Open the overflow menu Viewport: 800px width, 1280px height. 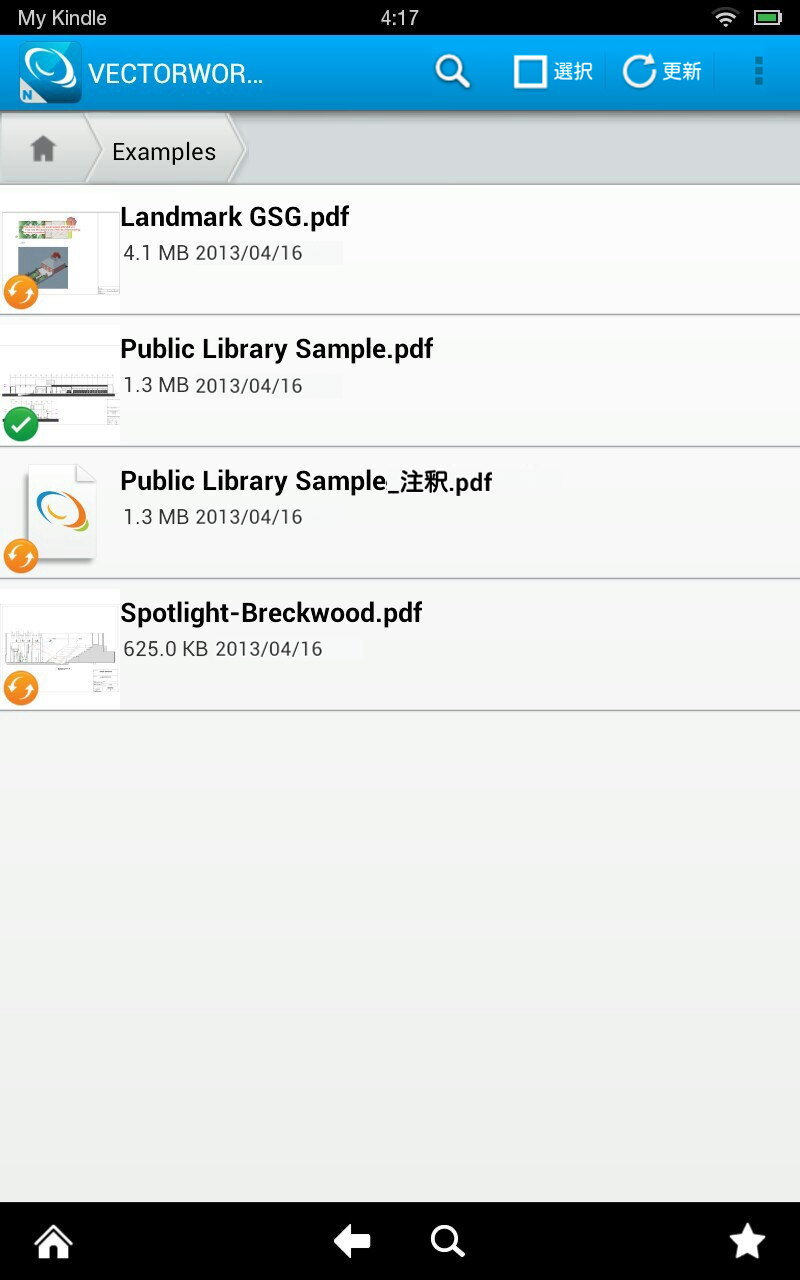coord(759,72)
